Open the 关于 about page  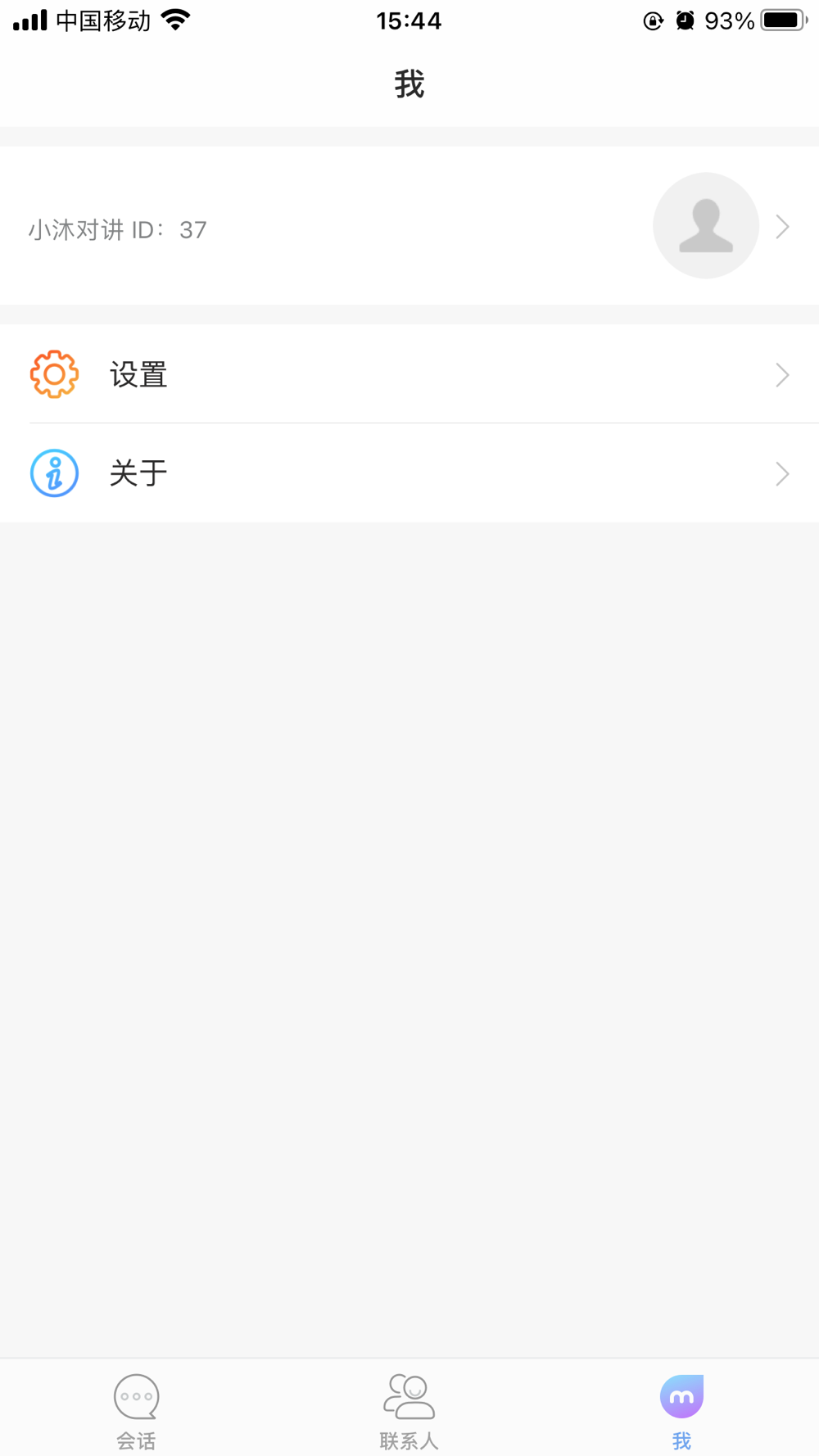[409, 473]
